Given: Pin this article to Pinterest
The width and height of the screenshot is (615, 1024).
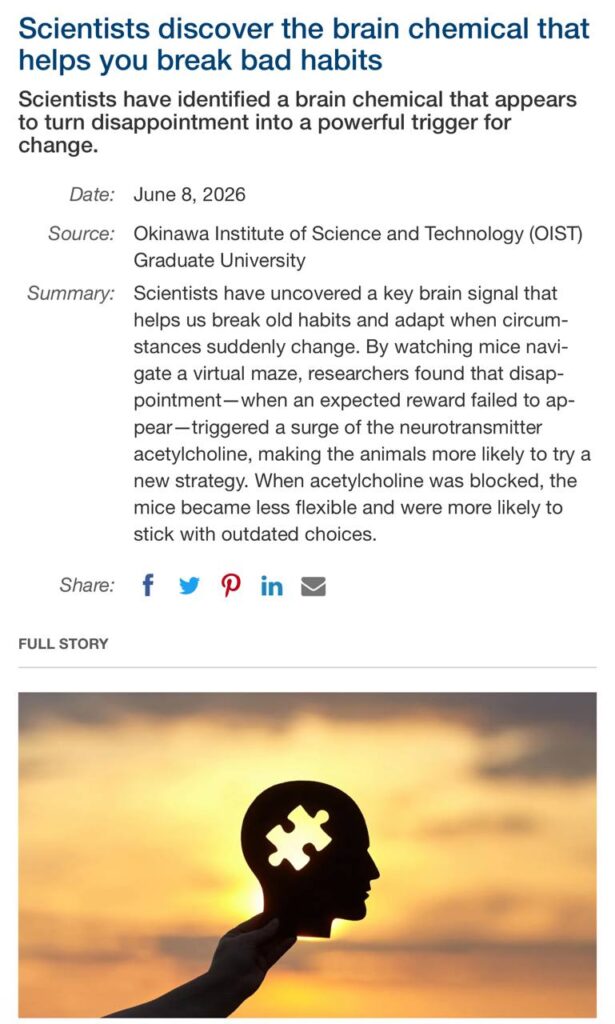Looking at the screenshot, I should (x=230, y=585).
